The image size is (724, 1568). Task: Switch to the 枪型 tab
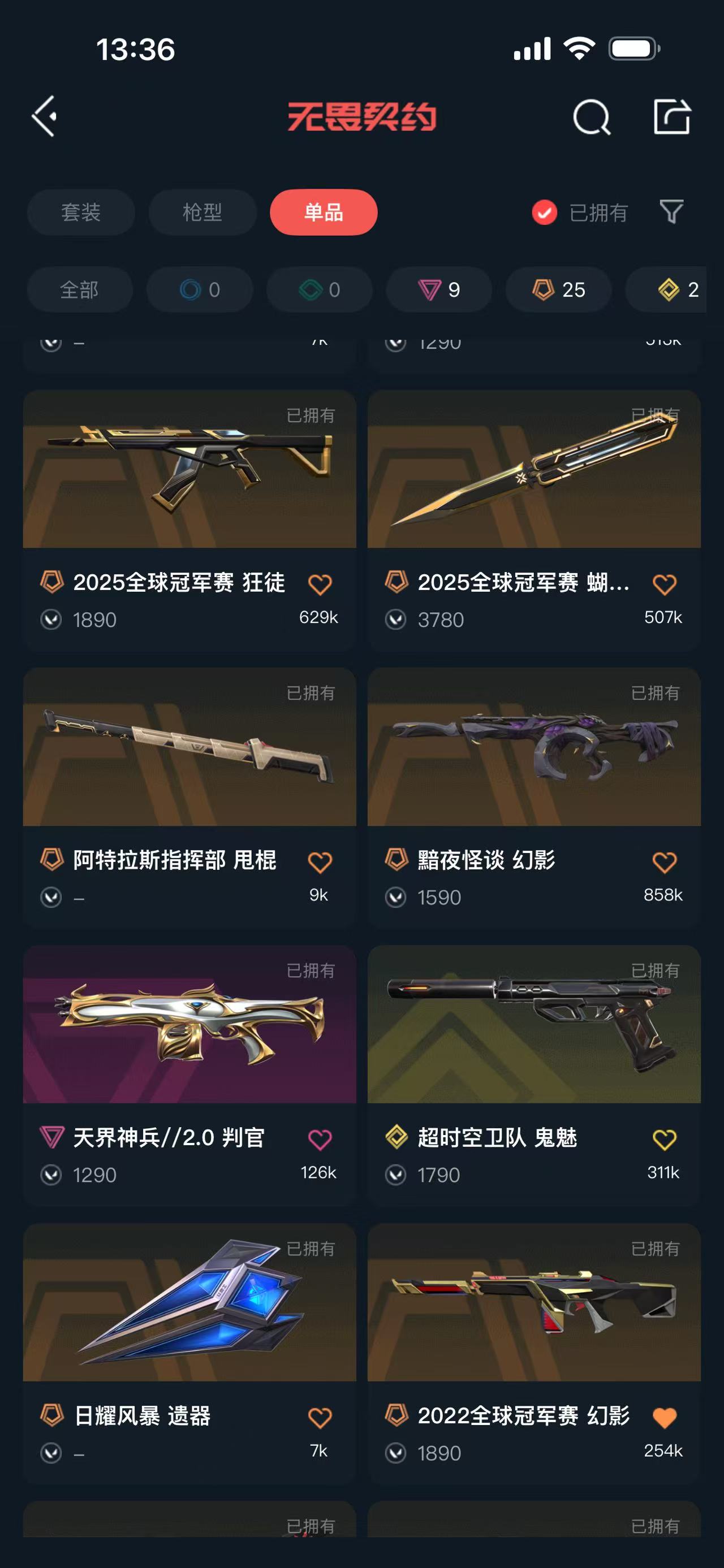pos(202,213)
